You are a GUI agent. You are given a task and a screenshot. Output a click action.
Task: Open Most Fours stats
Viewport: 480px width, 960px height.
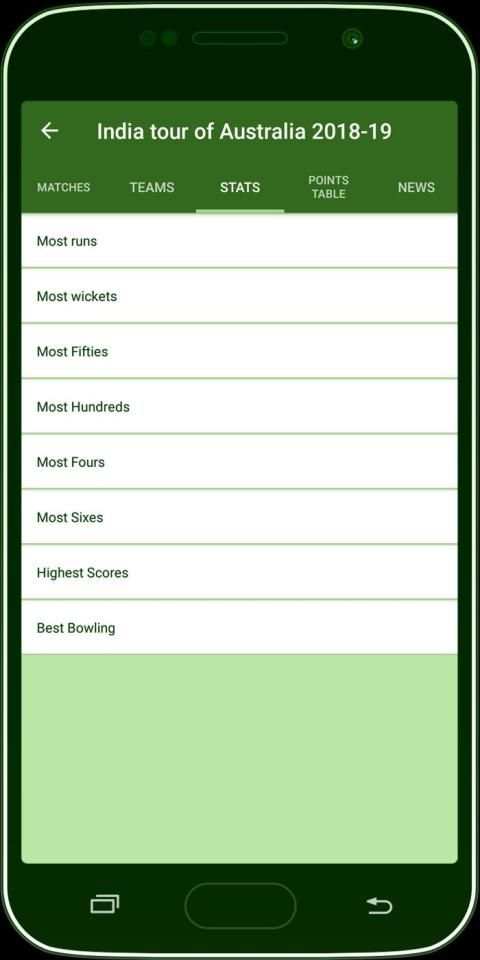[239, 462]
